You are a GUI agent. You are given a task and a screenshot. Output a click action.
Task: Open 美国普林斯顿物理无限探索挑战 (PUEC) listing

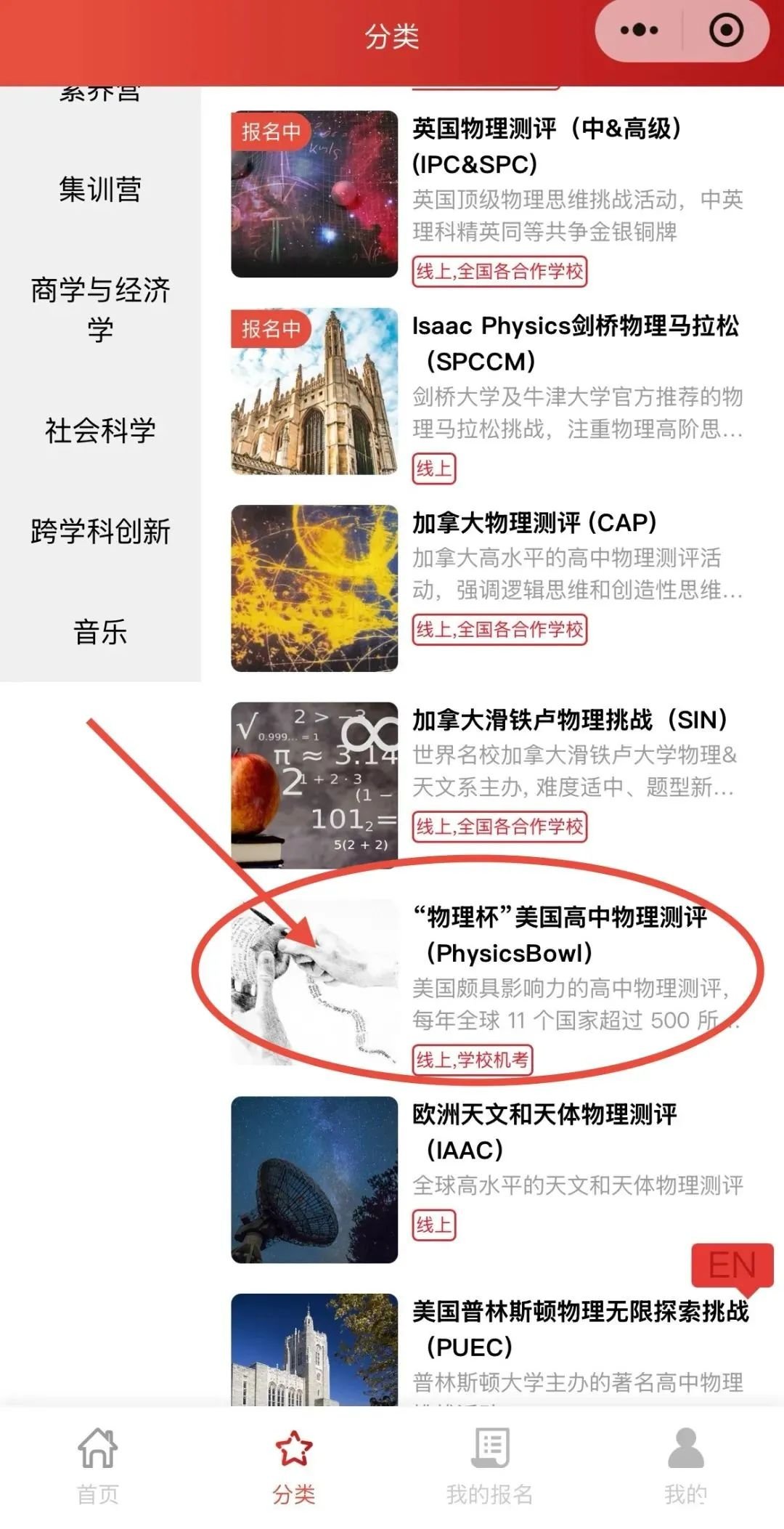click(579, 1329)
